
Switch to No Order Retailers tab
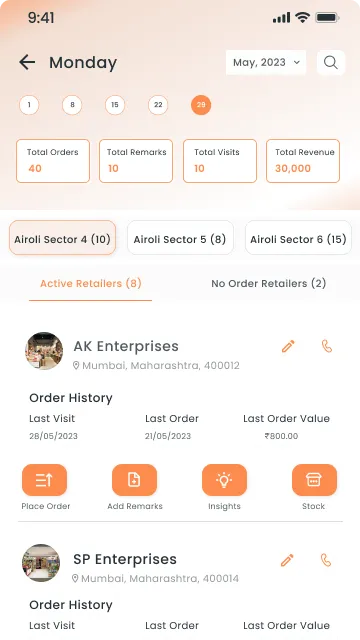[x=269, y=284]
